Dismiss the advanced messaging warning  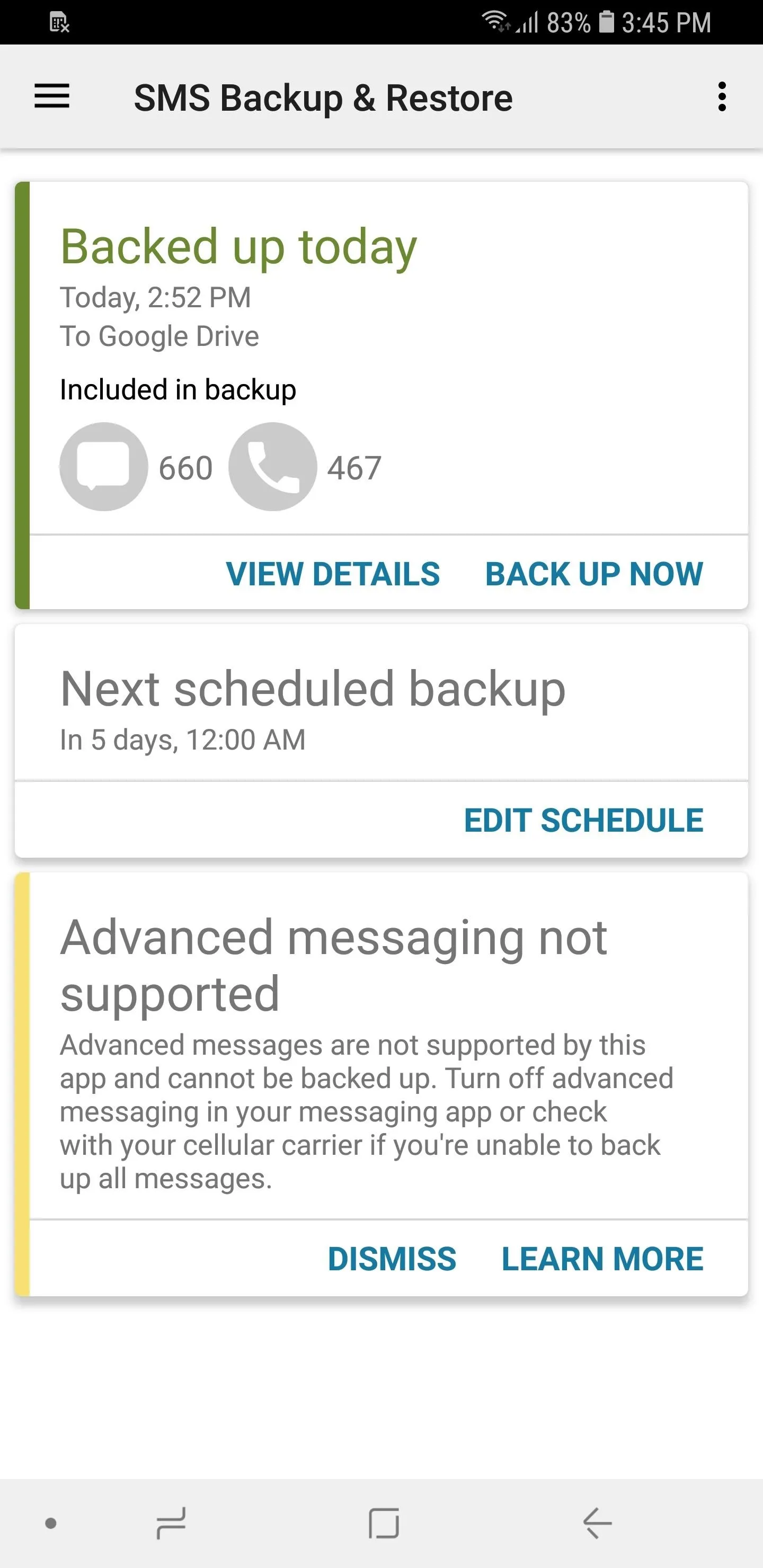coord(392,1259)
